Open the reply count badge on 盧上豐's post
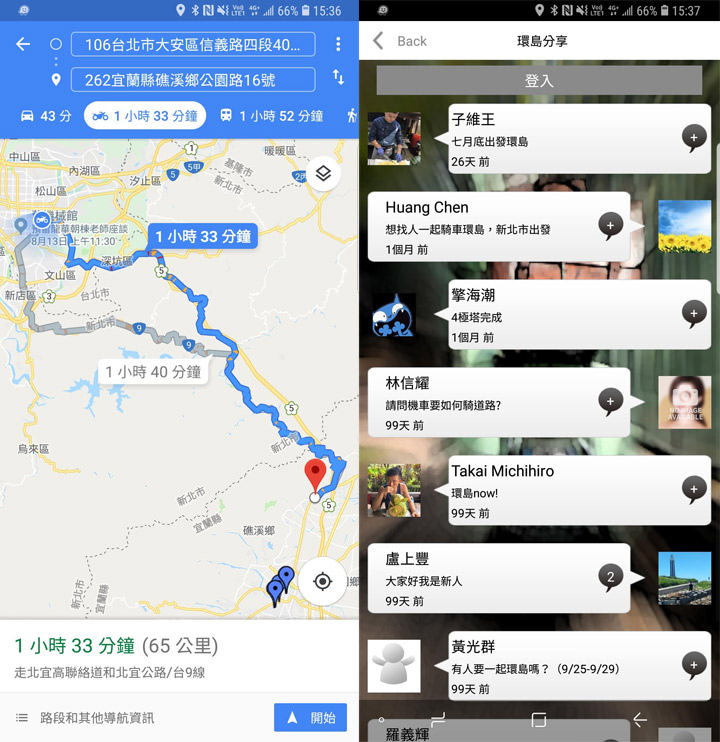 point(610,577)
